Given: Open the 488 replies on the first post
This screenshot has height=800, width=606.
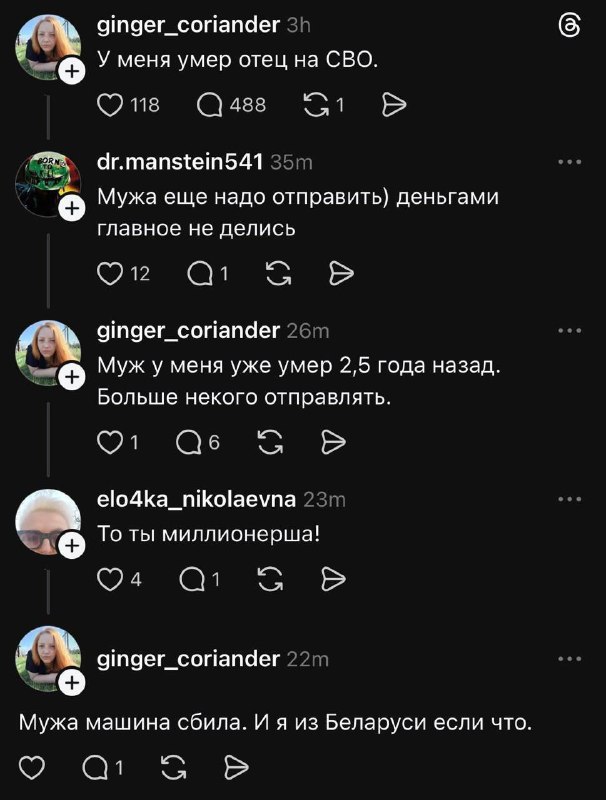Looking at the screenshot, I should click(211, 103).
